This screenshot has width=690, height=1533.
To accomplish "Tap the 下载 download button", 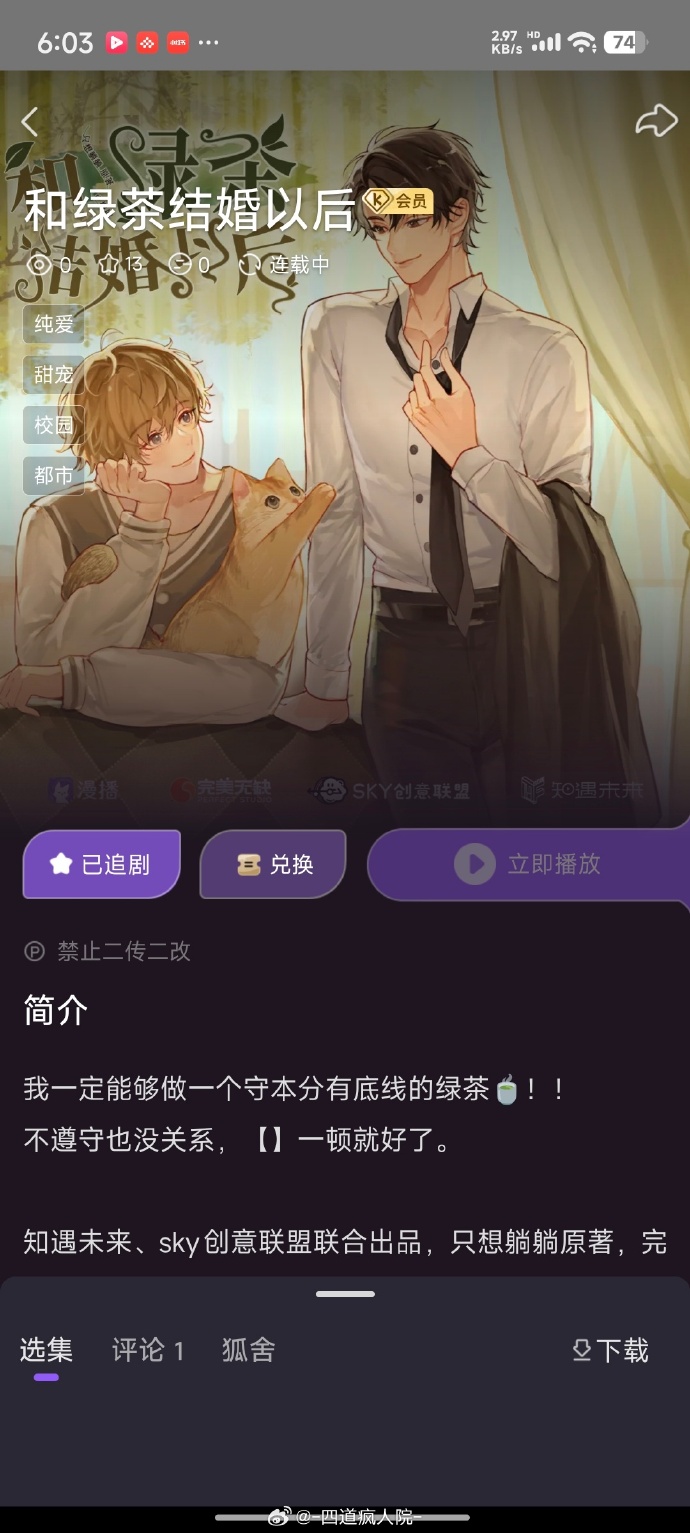I will tap(610, 1351).
